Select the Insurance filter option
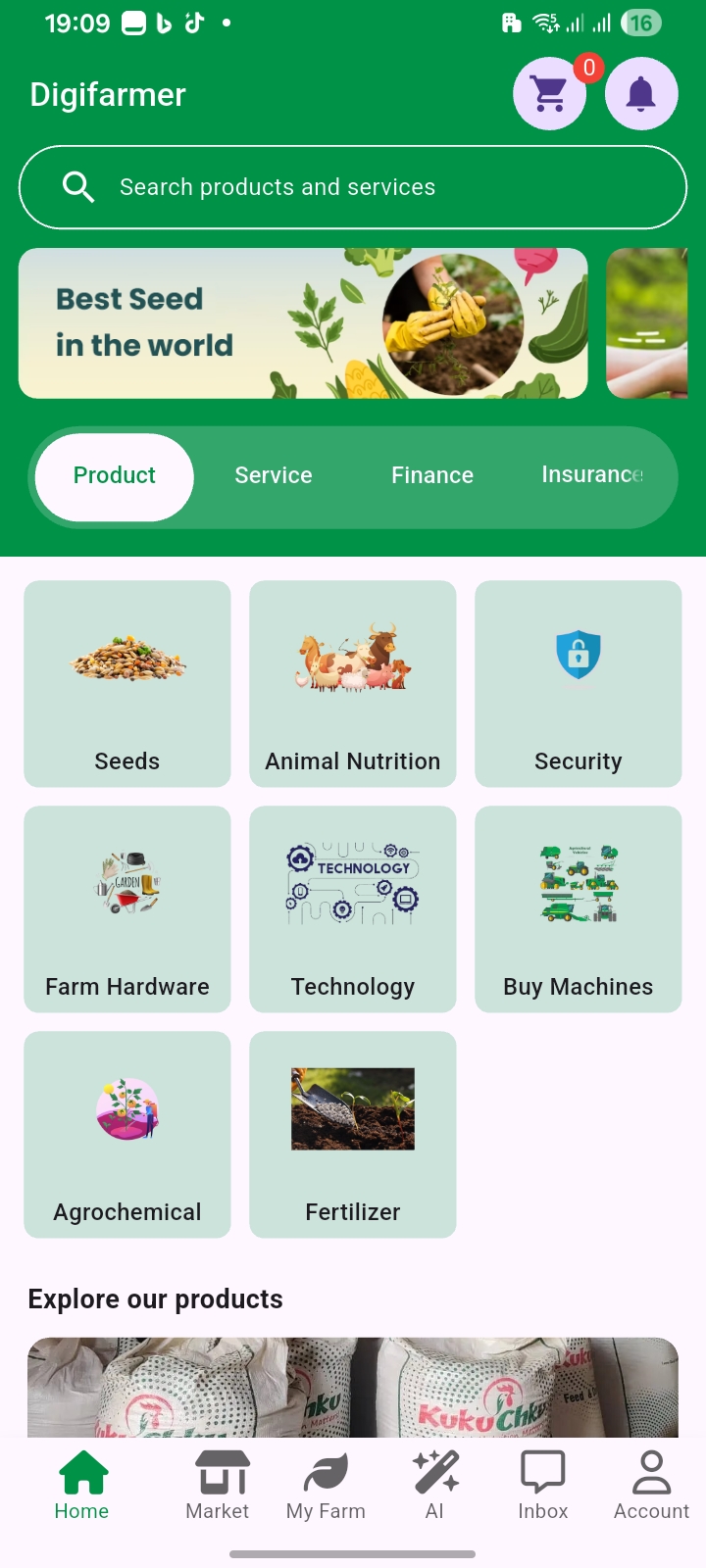 [590, 476]
